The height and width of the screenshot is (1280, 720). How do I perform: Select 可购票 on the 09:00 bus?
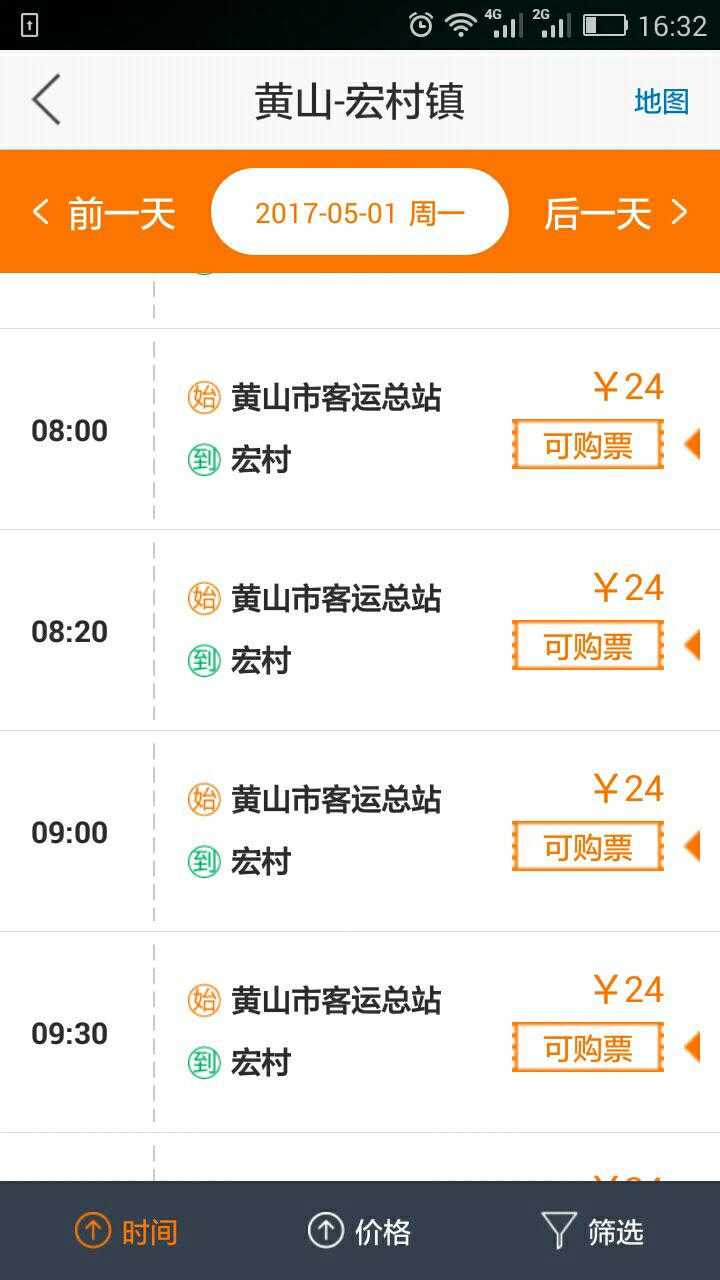point(588,847)
